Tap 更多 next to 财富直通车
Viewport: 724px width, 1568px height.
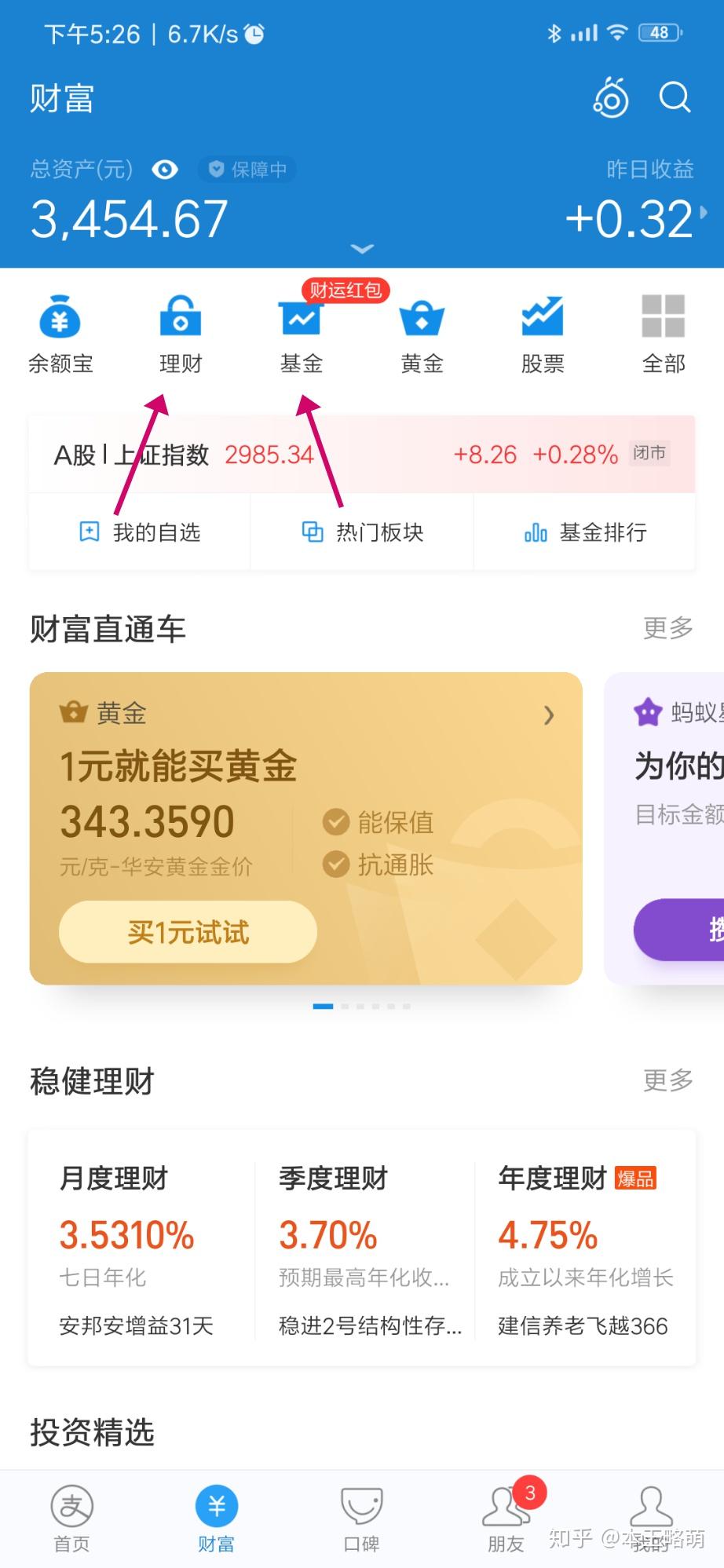coord(668,628)
